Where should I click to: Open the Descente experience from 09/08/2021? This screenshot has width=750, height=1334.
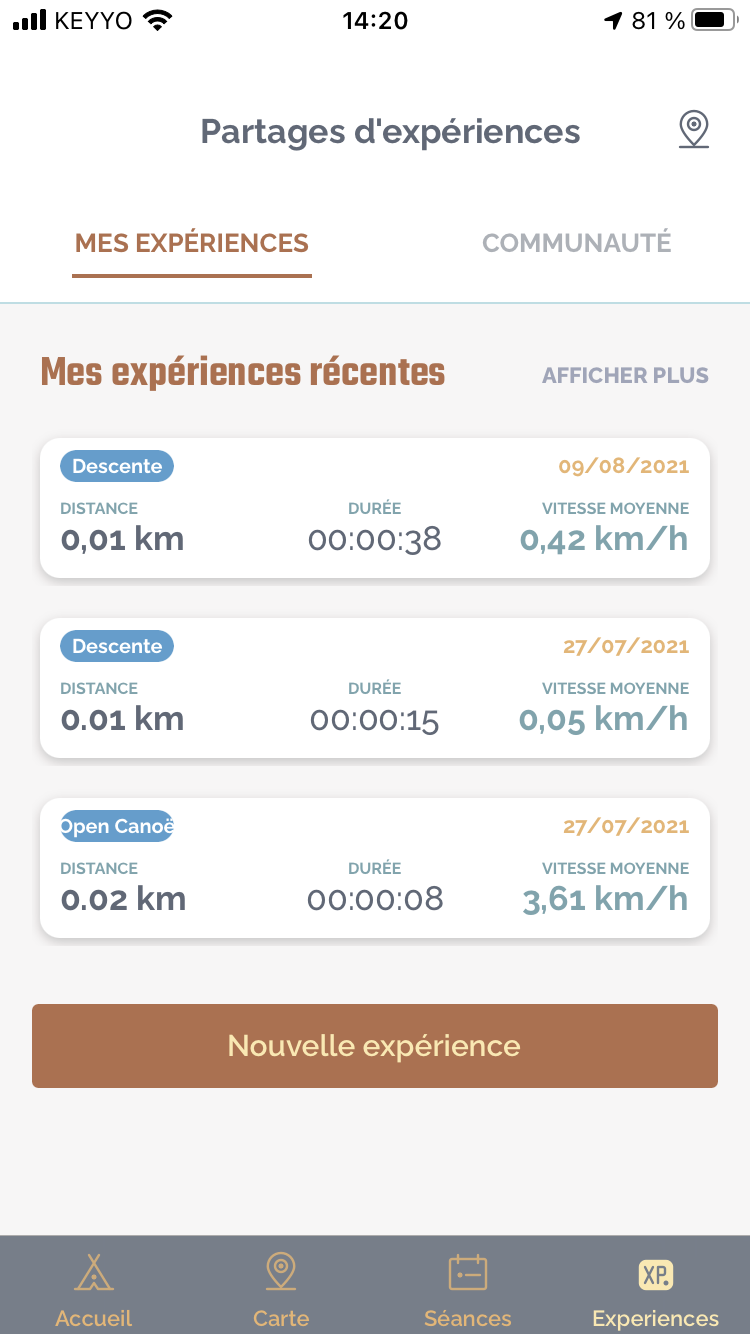[375, 508]
